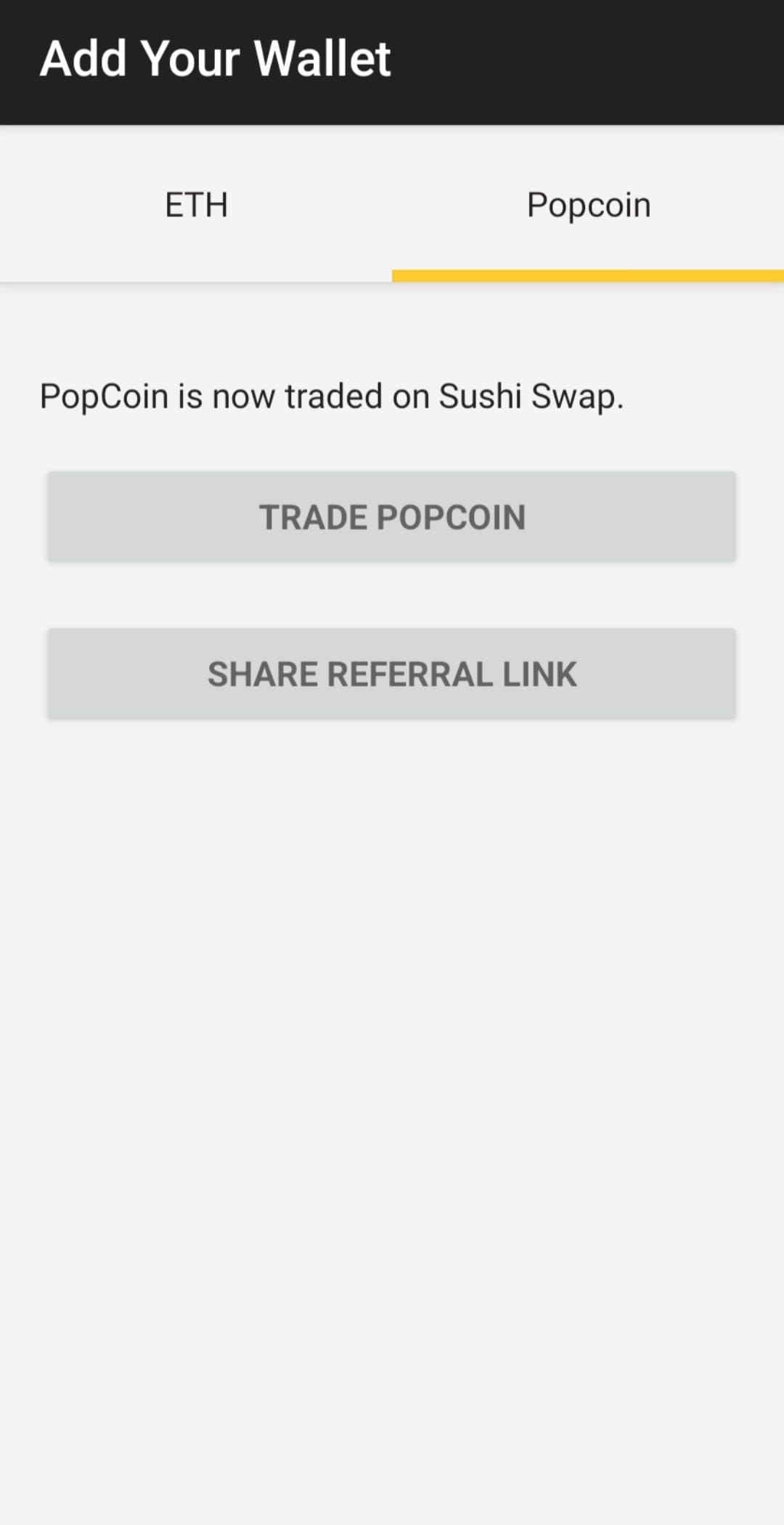Share referral link
This screenshot has width=784, height=1525.
pos(392,674)
